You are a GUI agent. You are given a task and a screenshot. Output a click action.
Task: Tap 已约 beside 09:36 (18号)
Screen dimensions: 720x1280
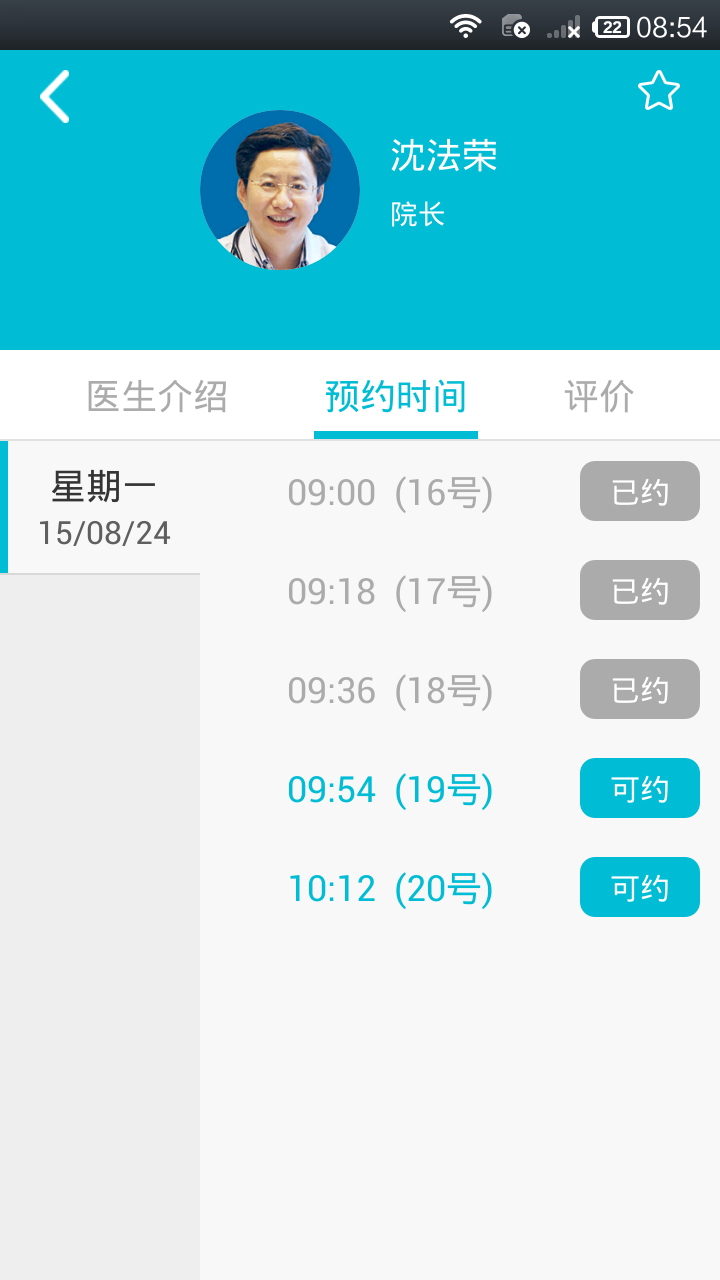pyautogui.click(x=639, y=689)
